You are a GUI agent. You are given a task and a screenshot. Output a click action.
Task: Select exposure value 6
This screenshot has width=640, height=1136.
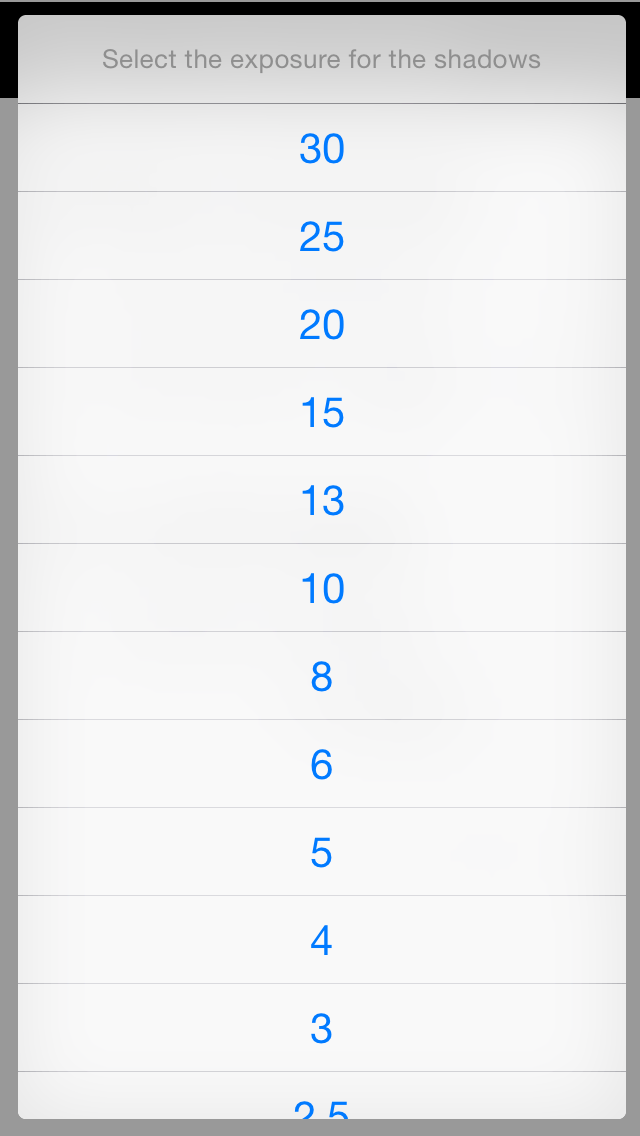(x=322, y=764)
